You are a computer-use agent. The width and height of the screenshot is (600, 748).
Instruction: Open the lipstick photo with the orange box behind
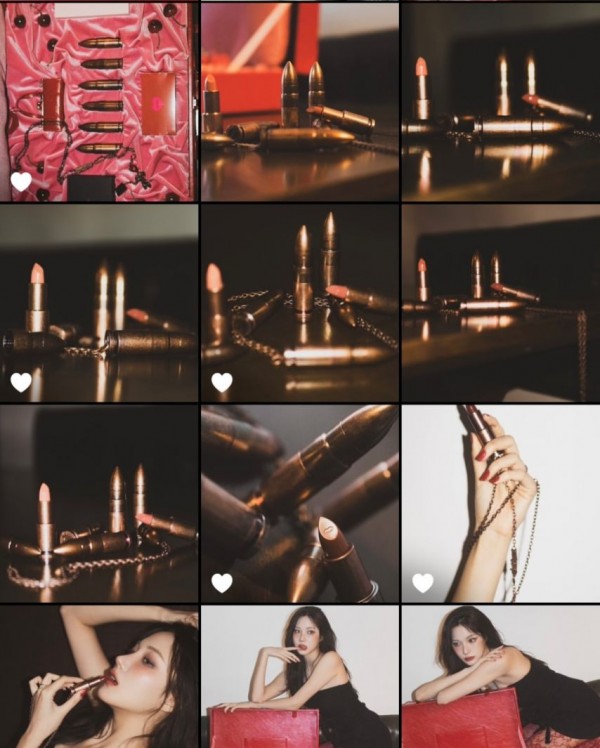[299, 100]
